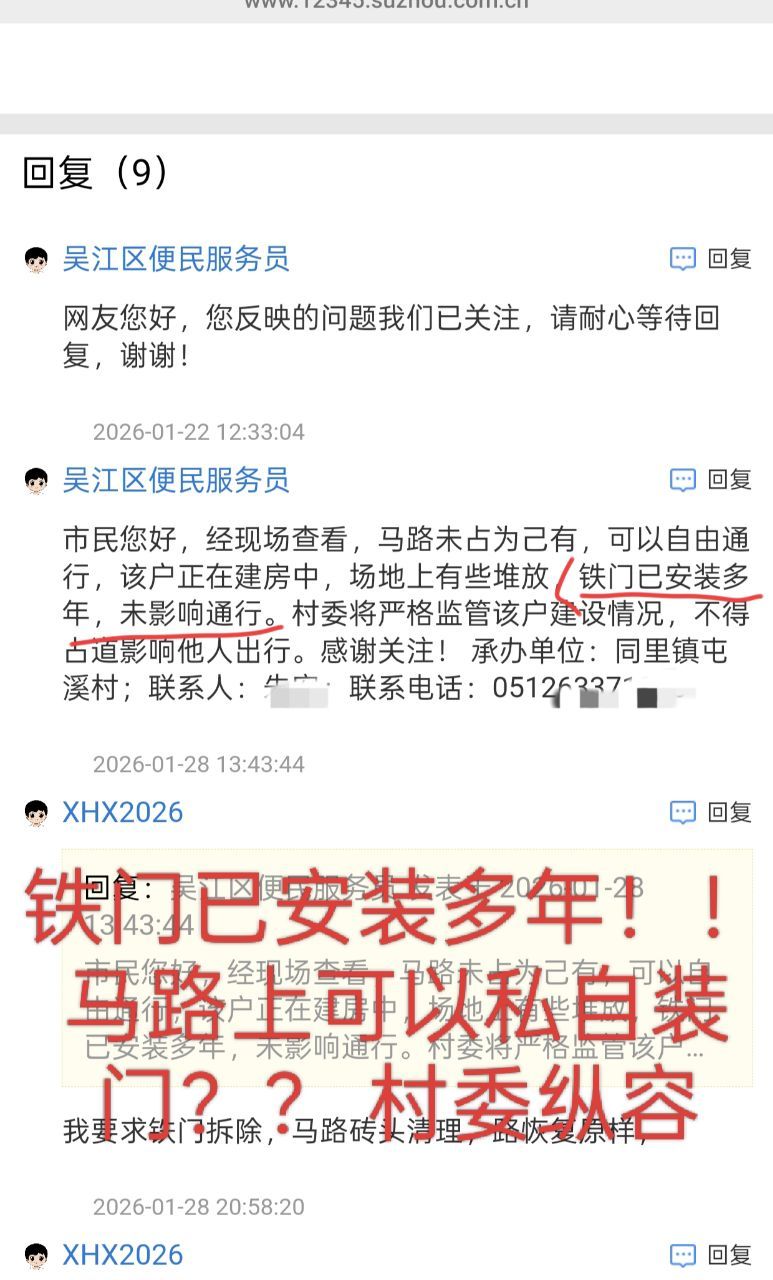Reply to the 2026-01-22 12:33:04 service comment
773x1280 pixels.
[711, 259]
